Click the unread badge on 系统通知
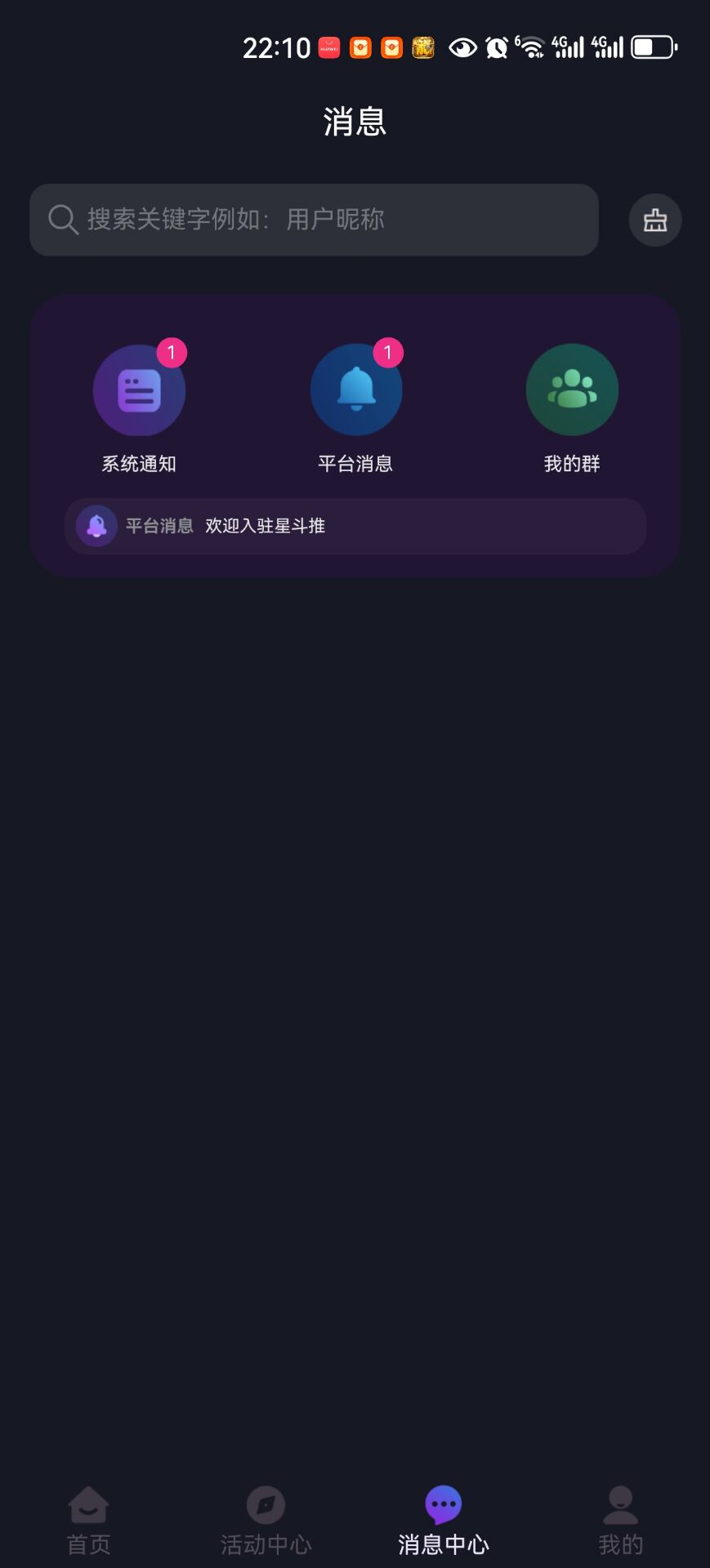710x1568 pixels. coord(172,351)
